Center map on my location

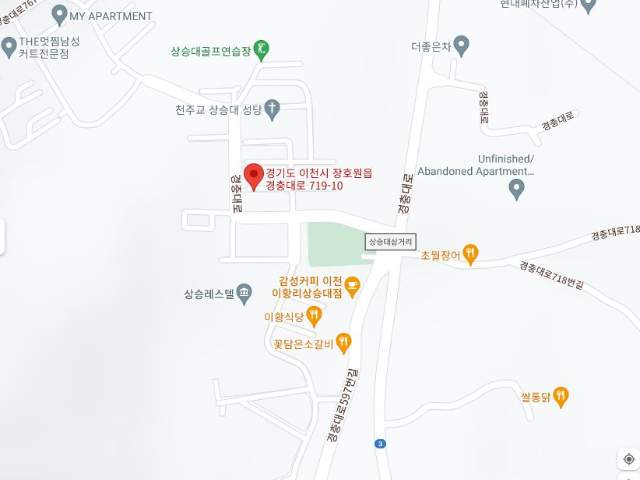click(x=627, y=459)
